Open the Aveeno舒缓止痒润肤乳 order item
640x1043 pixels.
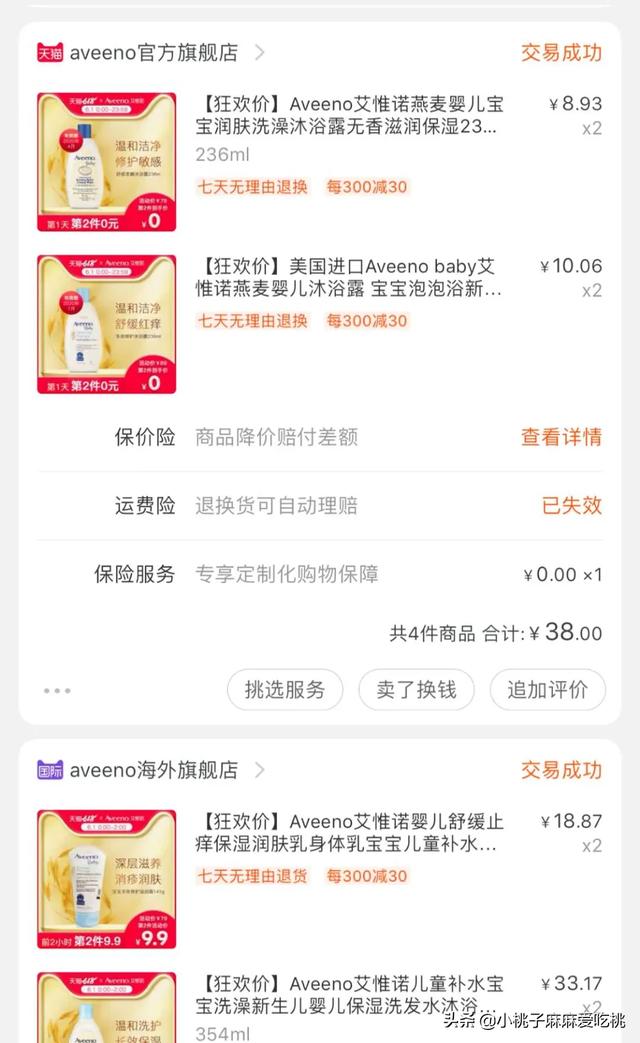click(x=320, y=879)
